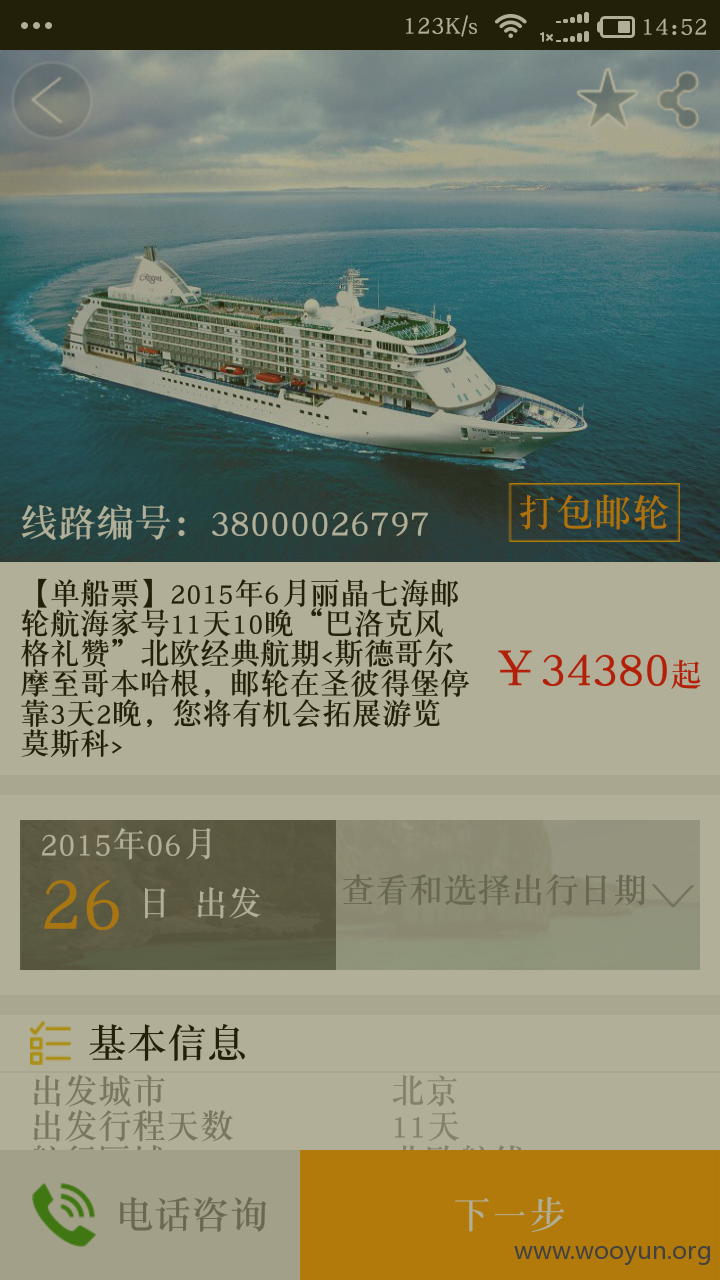Favorite this cruise with the star icon
The width and height of the screenshot is (720, 1280).
tap(607, 99)
